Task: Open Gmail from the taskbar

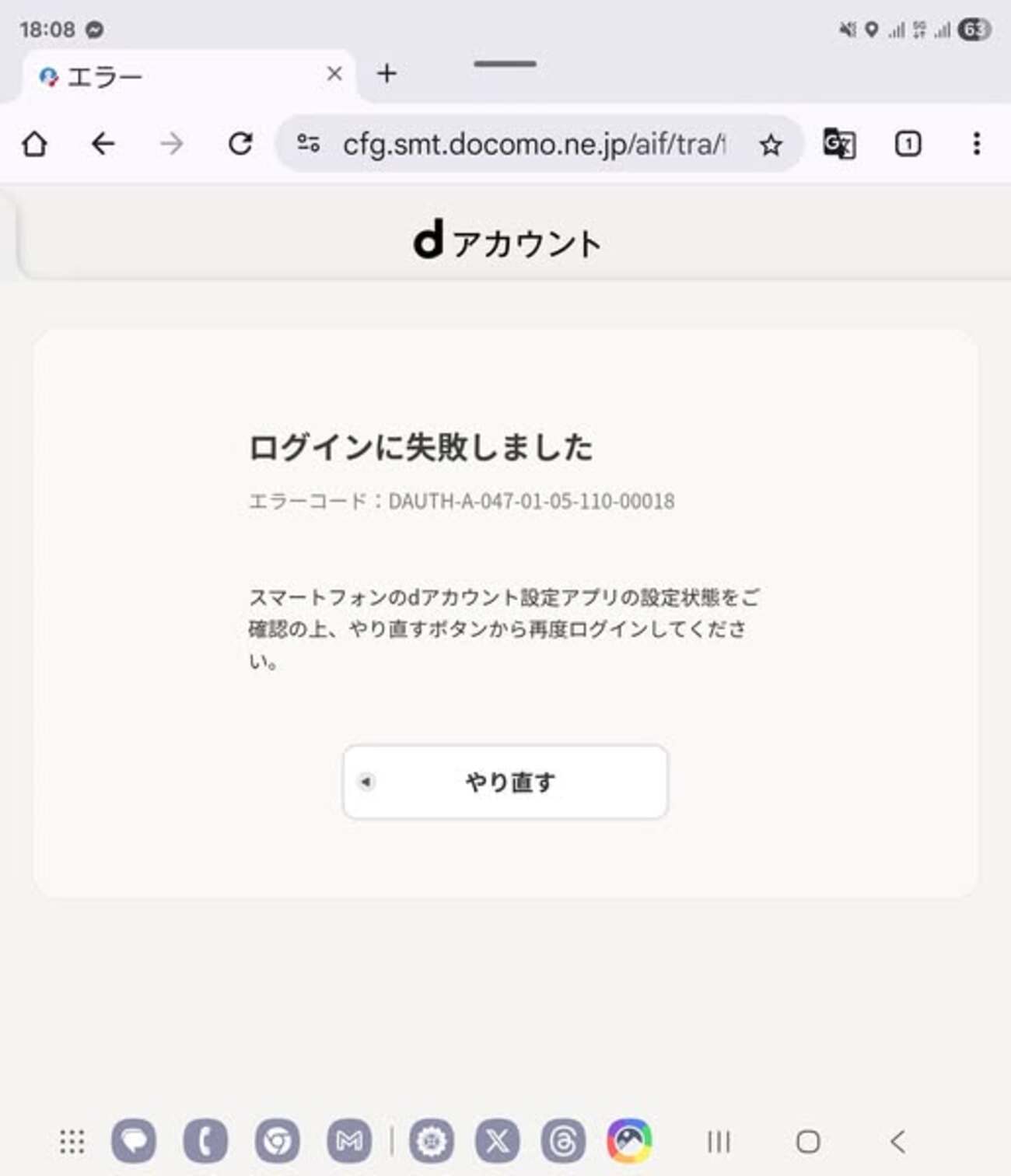Action: tap(348, 1142)
